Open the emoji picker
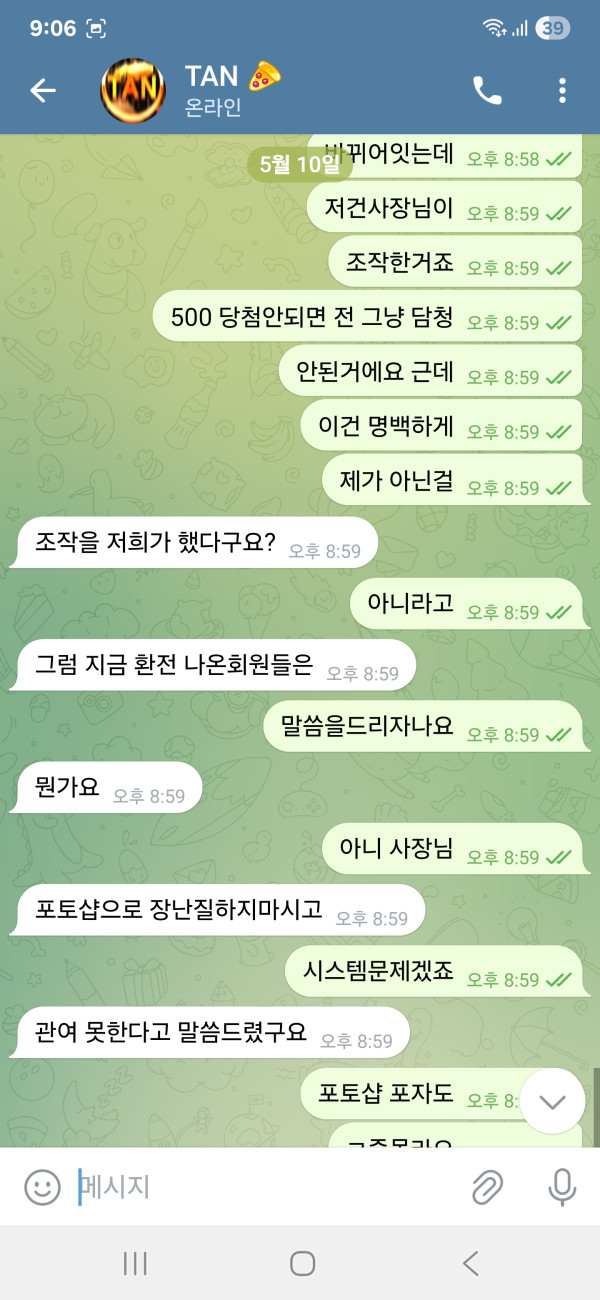This screenshot has height=1300, width=600. 42,1187
